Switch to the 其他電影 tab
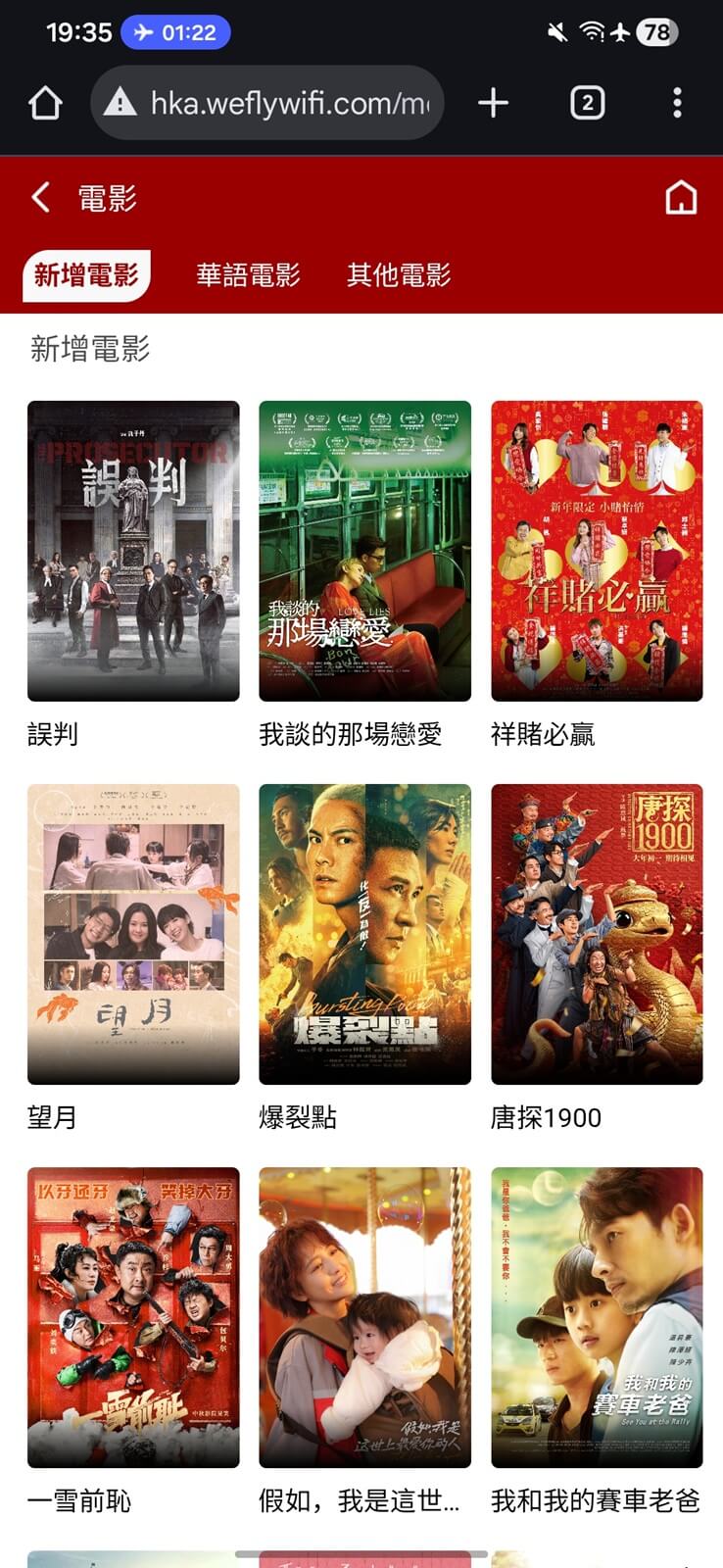The width and height of the screenshot is (723, 1568). point(399,275)
